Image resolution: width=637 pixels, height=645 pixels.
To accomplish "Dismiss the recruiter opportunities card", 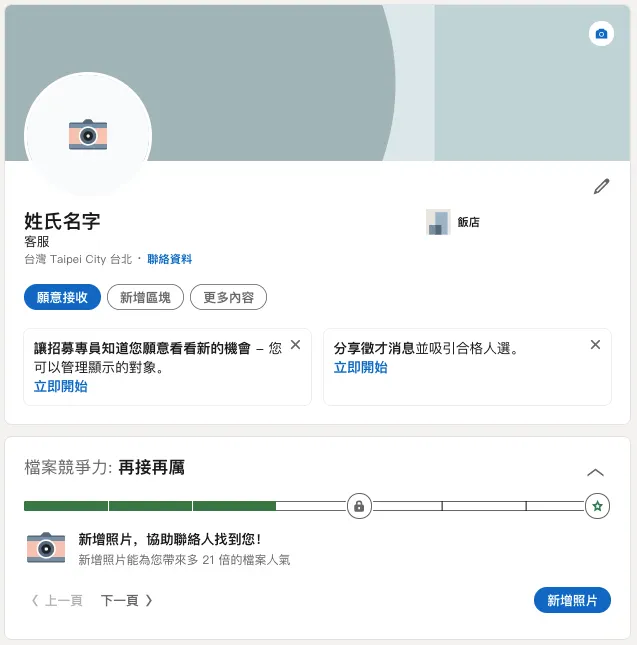I will point(295,345).
